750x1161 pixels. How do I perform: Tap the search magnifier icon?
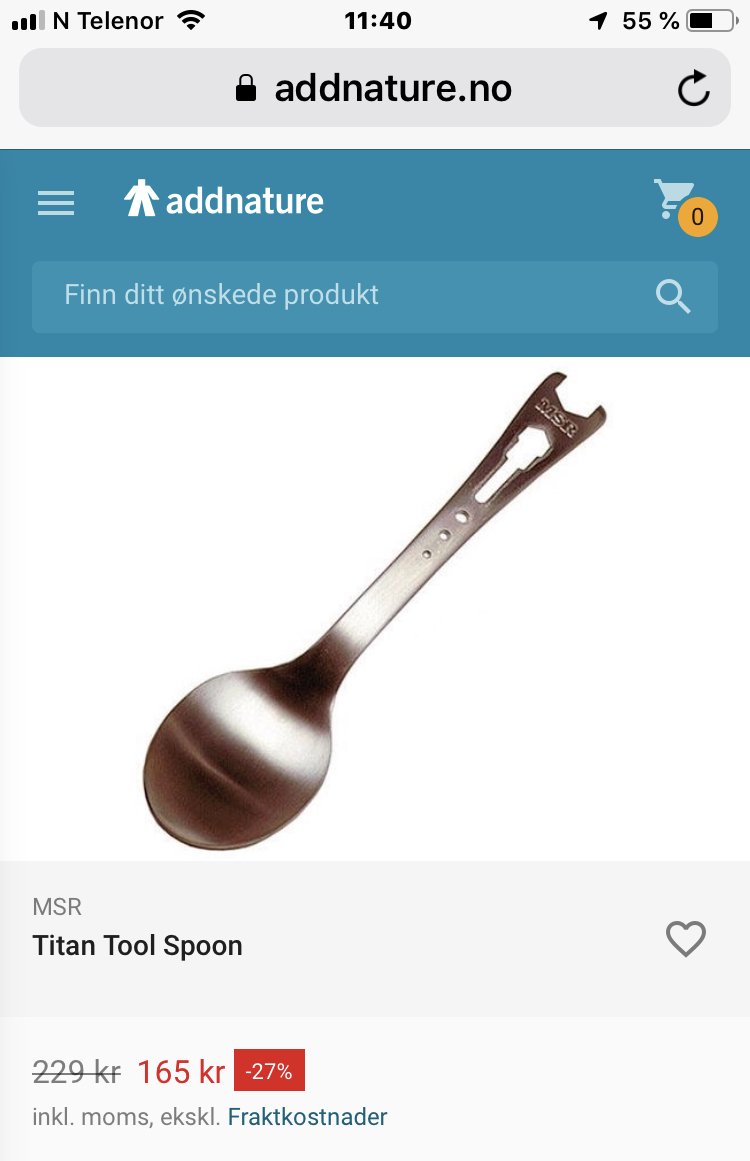point(673,296)
